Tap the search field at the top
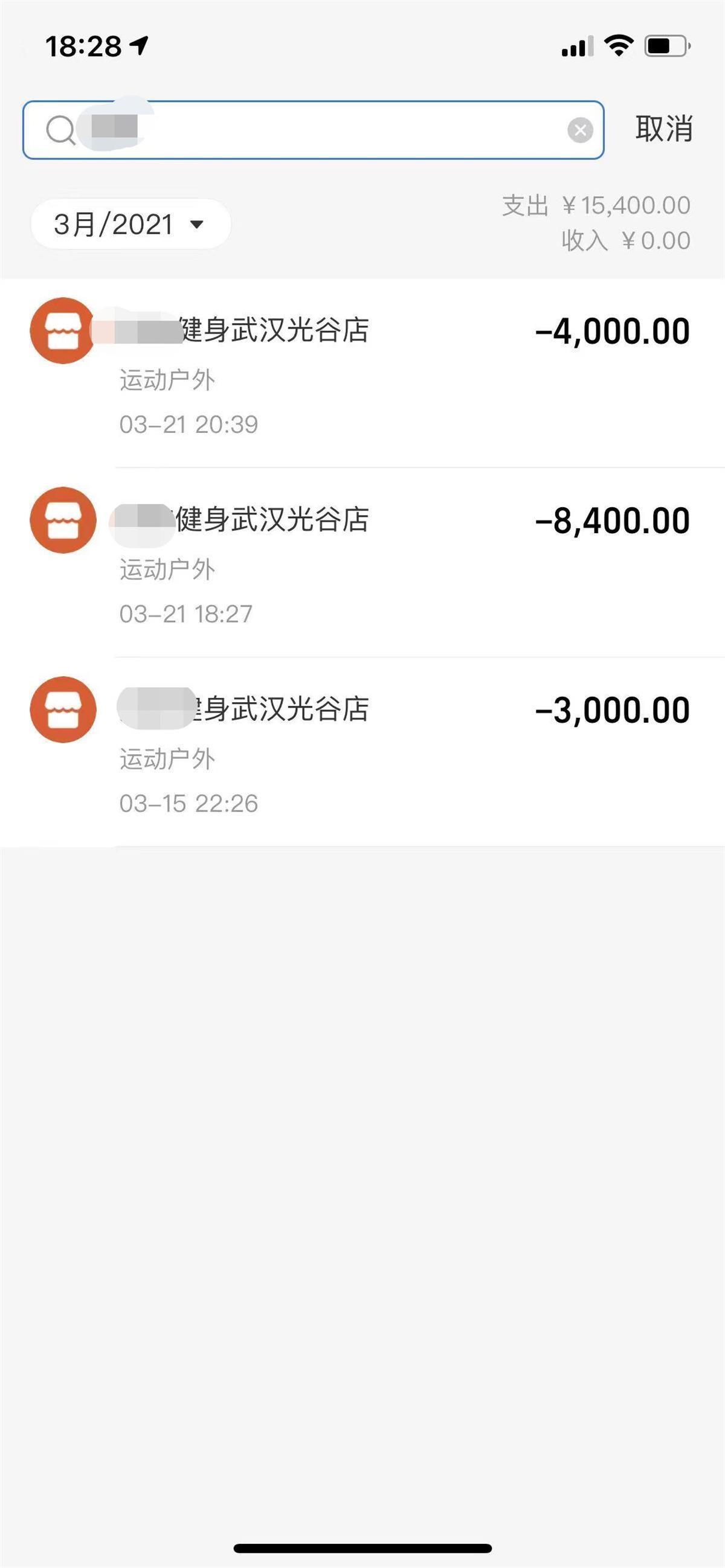725x1568 pixels. tap(341, 130)
